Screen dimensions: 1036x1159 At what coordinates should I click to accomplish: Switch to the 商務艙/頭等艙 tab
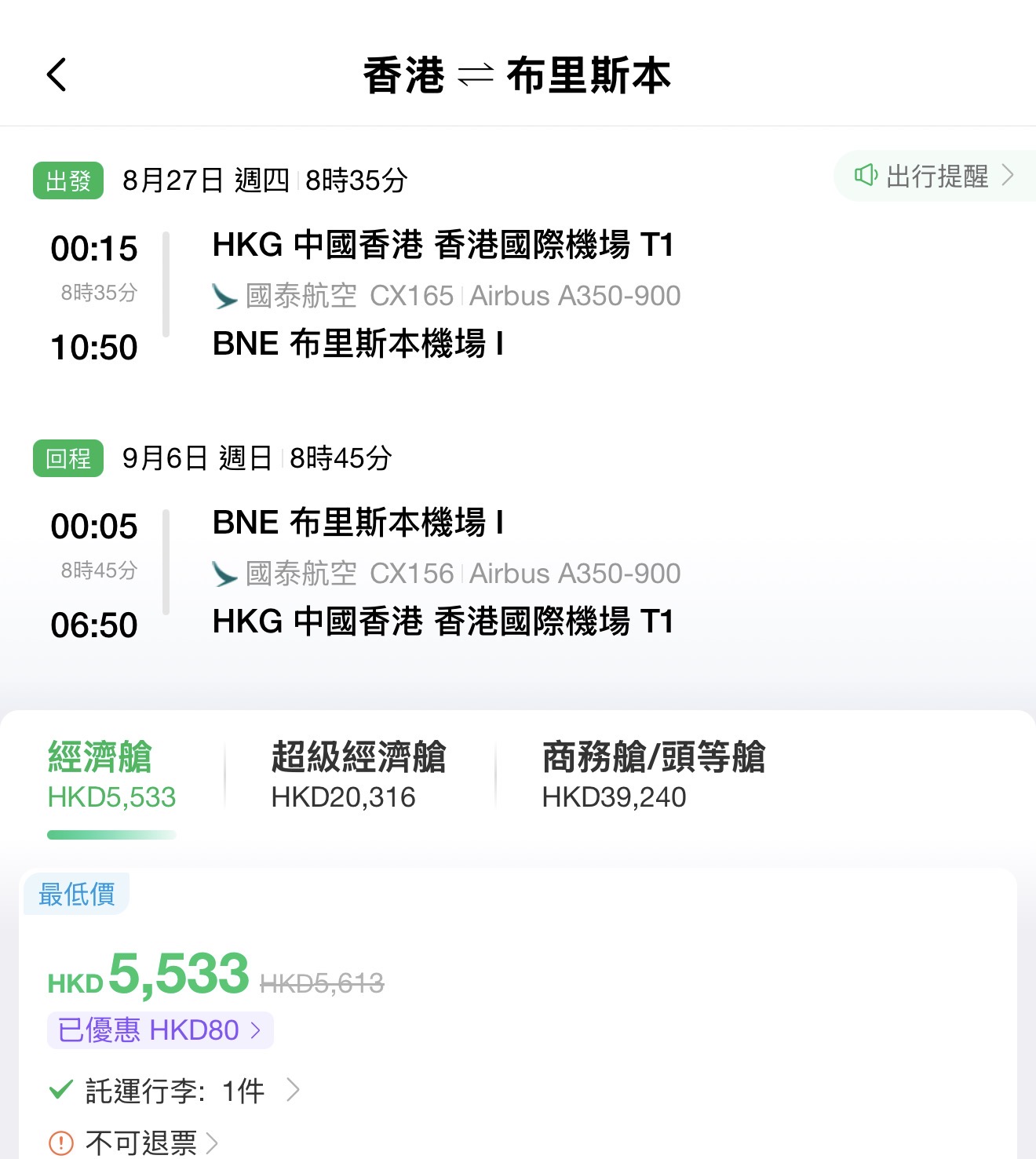coord(654,775)
